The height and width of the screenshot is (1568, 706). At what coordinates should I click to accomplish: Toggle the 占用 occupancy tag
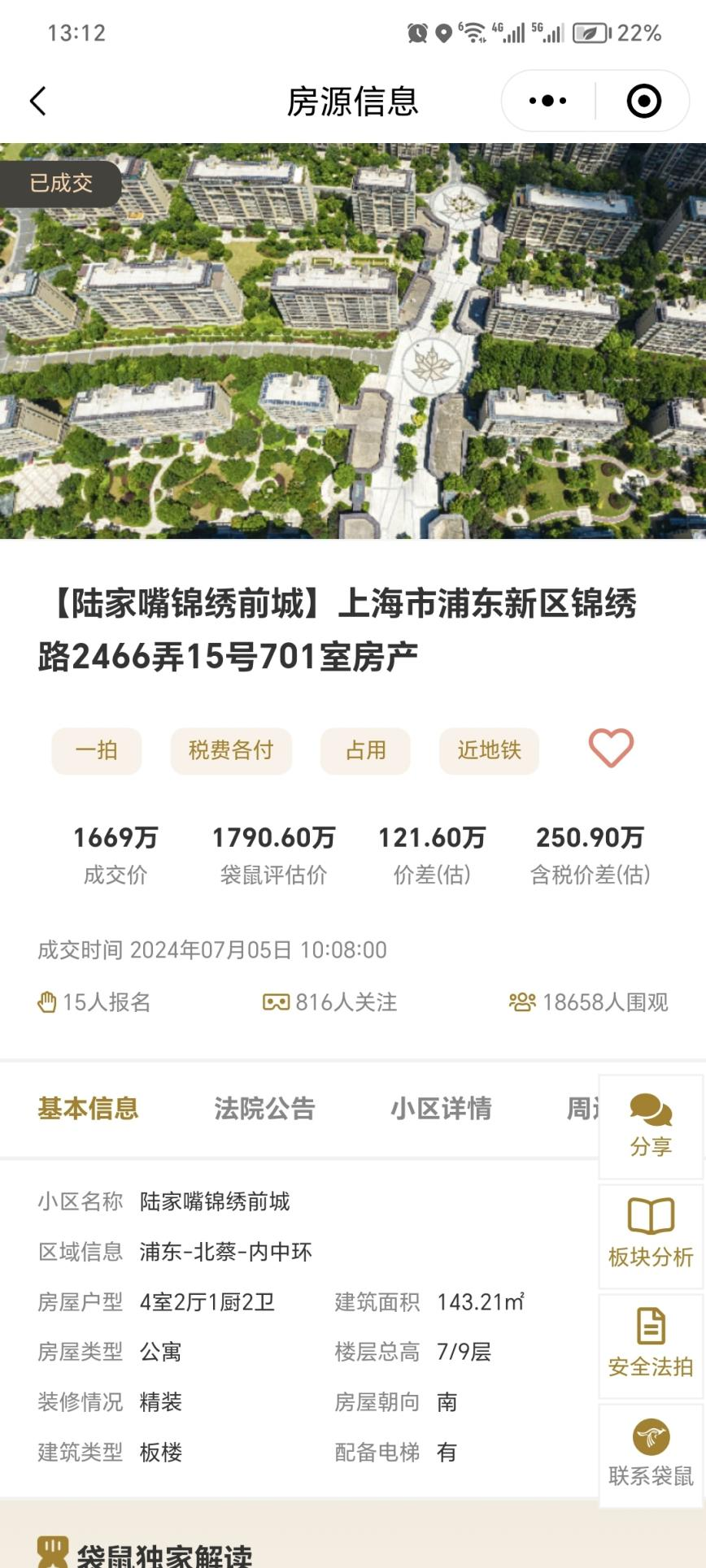[x=365, y=750]
